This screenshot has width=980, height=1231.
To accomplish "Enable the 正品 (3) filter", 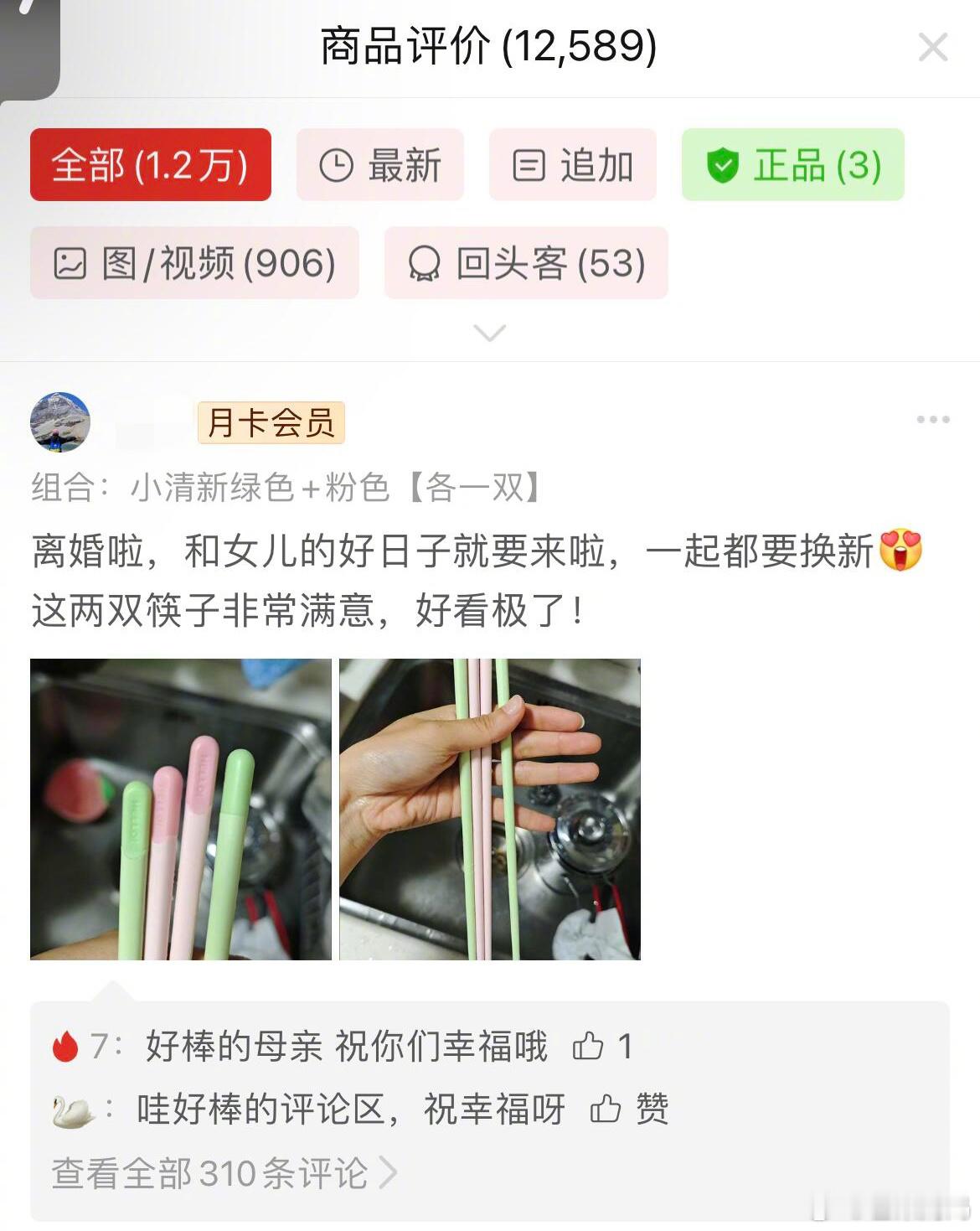I will point(794,165).
